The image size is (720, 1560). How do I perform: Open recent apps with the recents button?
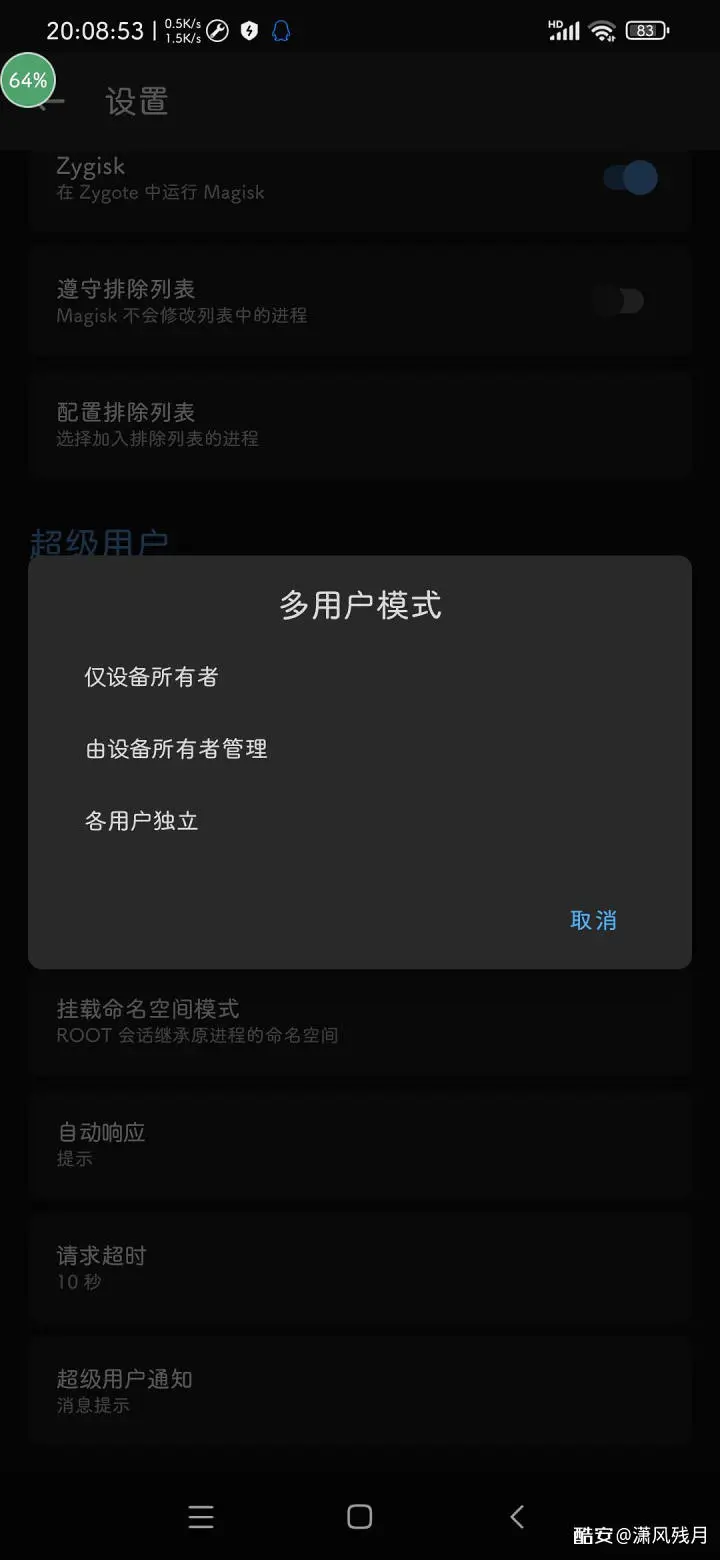coord(201,1516)
